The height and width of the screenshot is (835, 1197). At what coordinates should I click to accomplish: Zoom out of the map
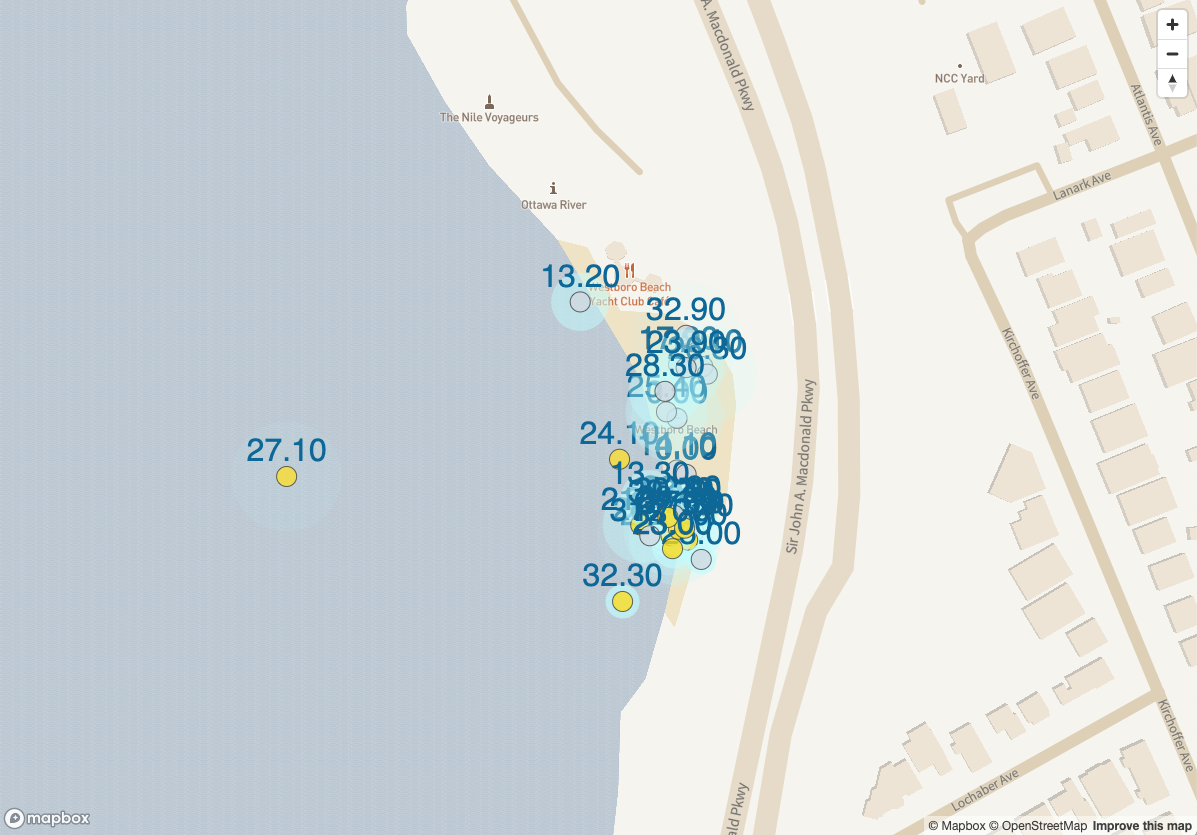coord(1172,54)
